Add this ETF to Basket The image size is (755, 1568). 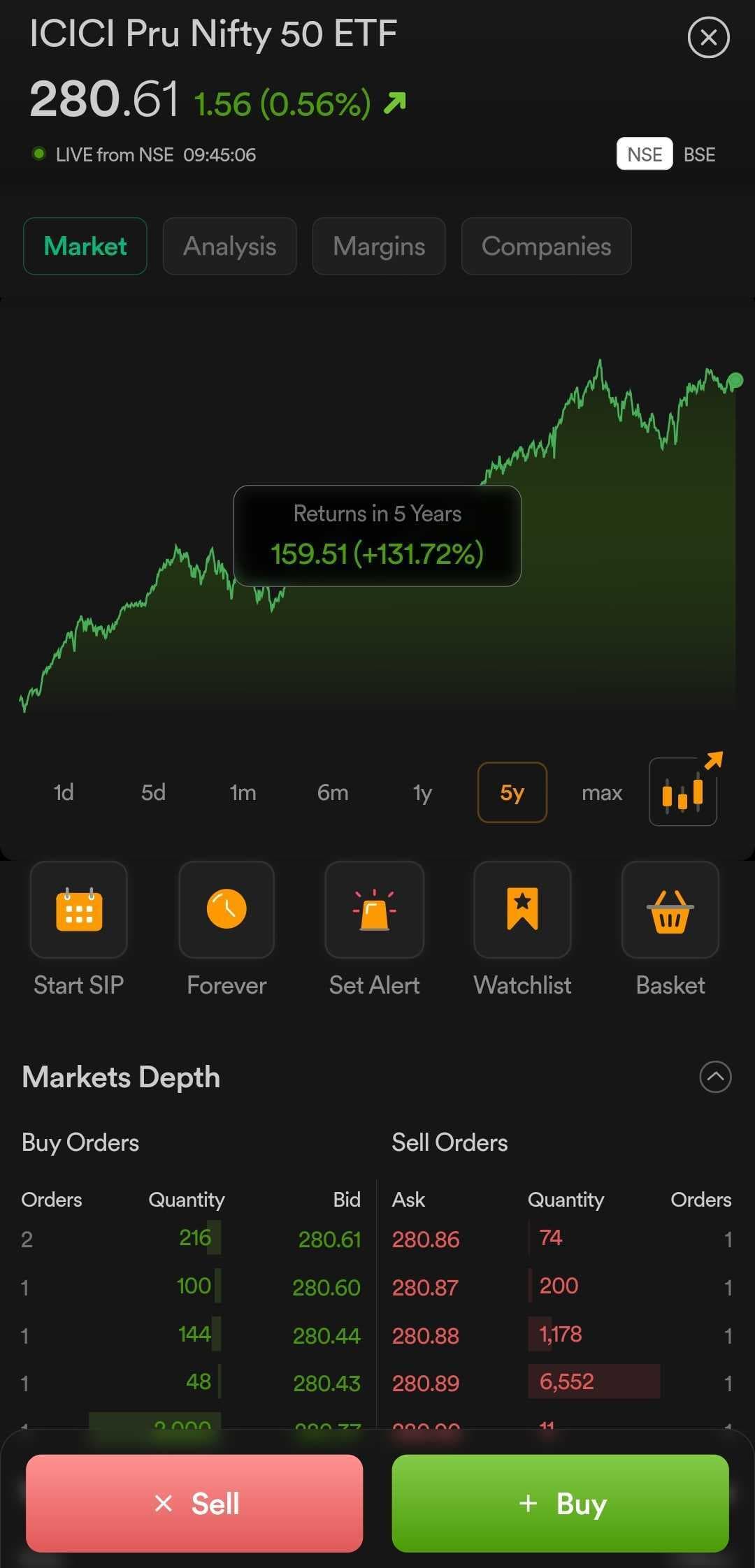coord(670,910)
